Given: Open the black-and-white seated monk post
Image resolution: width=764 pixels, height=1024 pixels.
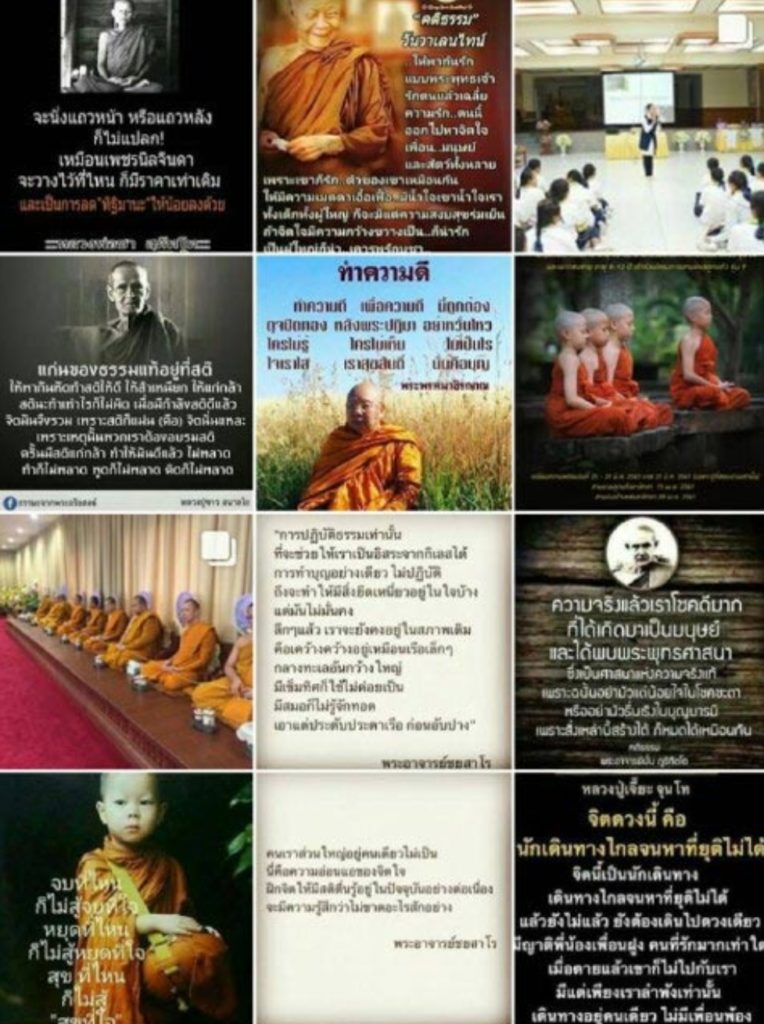Looking at the screenshot, I should tap(126, 125).
